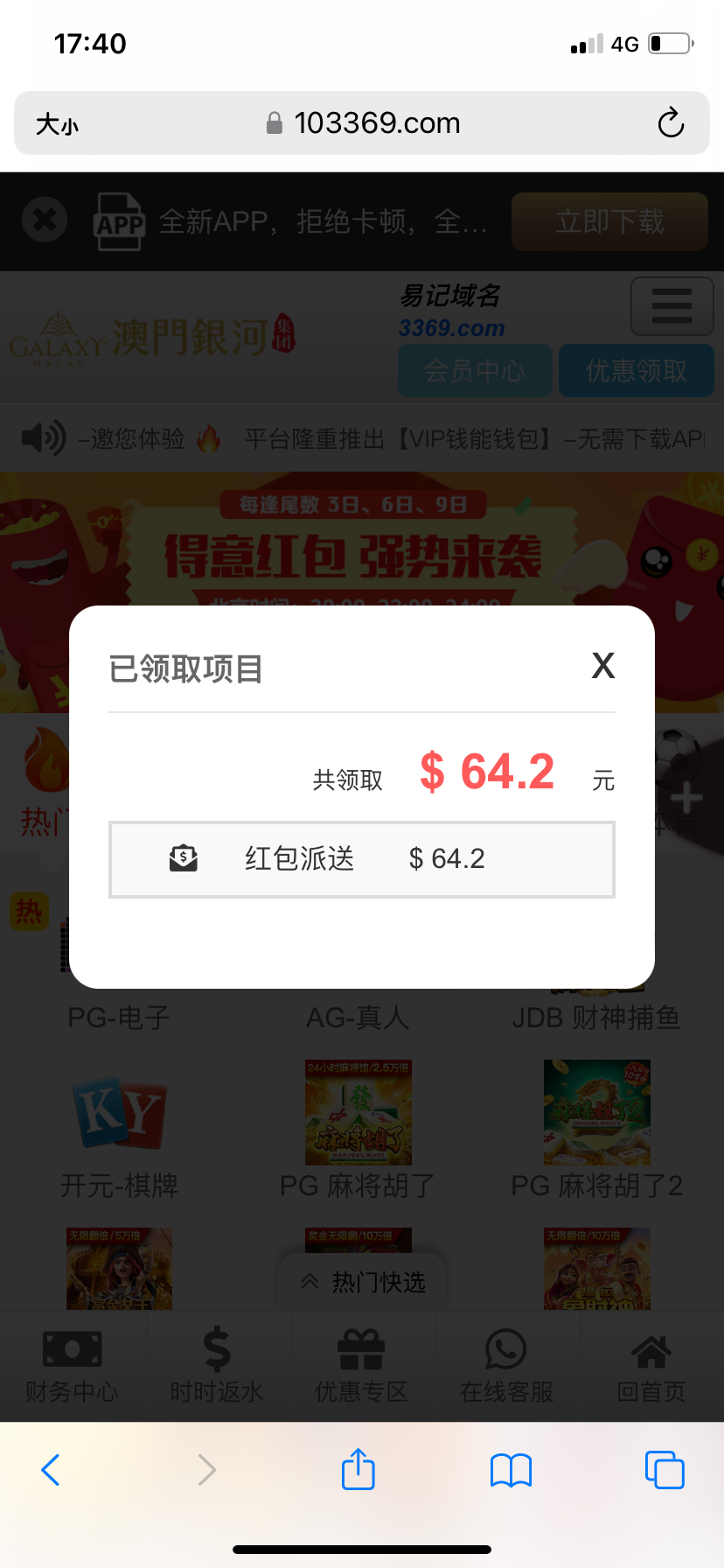The width and height of the screenshot is (724, 1568).
Task: Switch to 会员中心 member center
Action: 475,370
